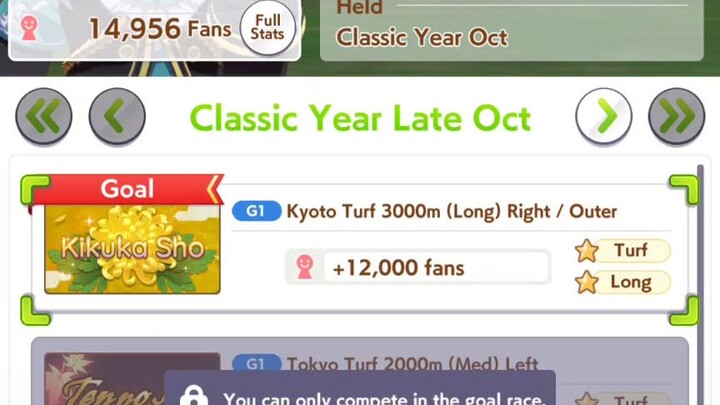Go to next turn with right arrow
This screenshot has height=405, width=720.
[603, 118]
